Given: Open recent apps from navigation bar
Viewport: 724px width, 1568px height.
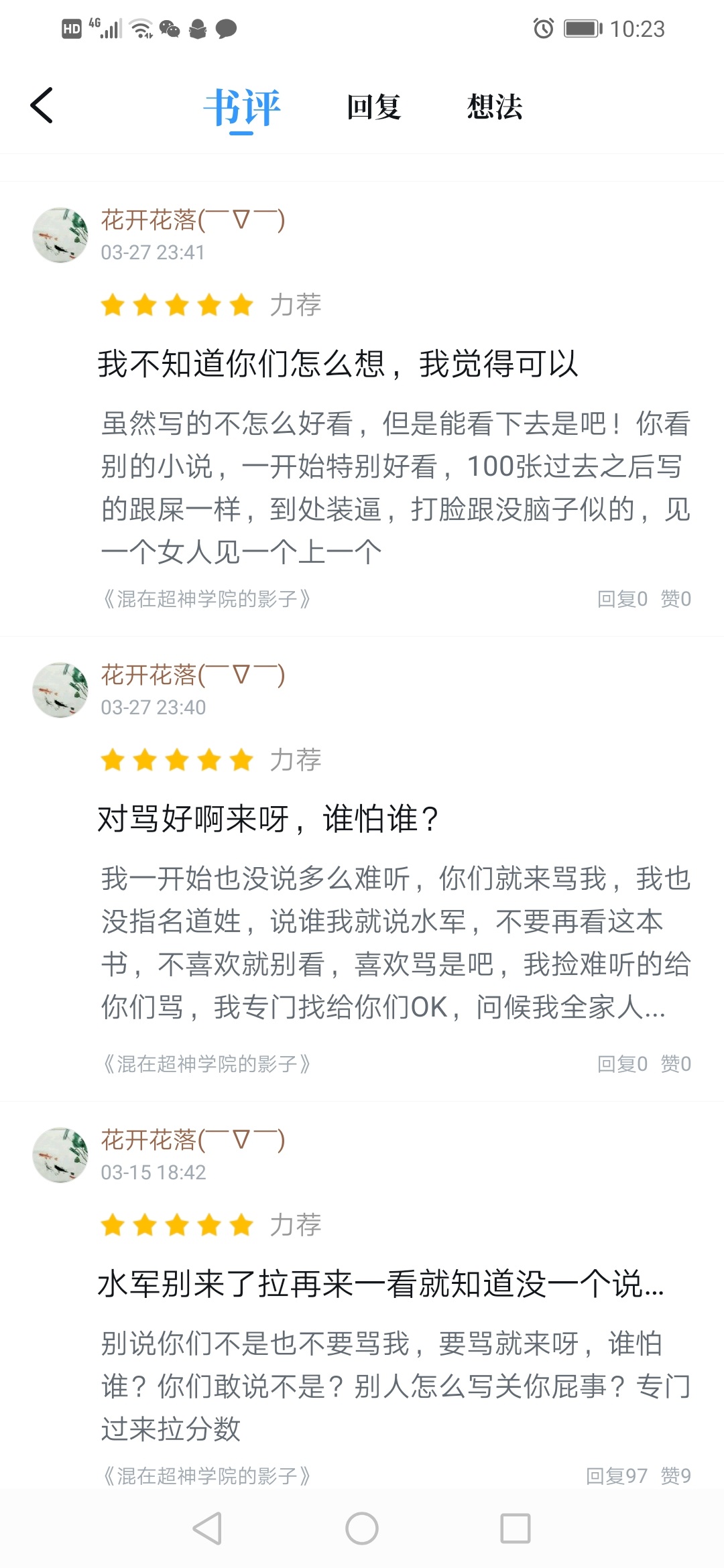Looking at the screenshot, I should (x=516, y=1528).
